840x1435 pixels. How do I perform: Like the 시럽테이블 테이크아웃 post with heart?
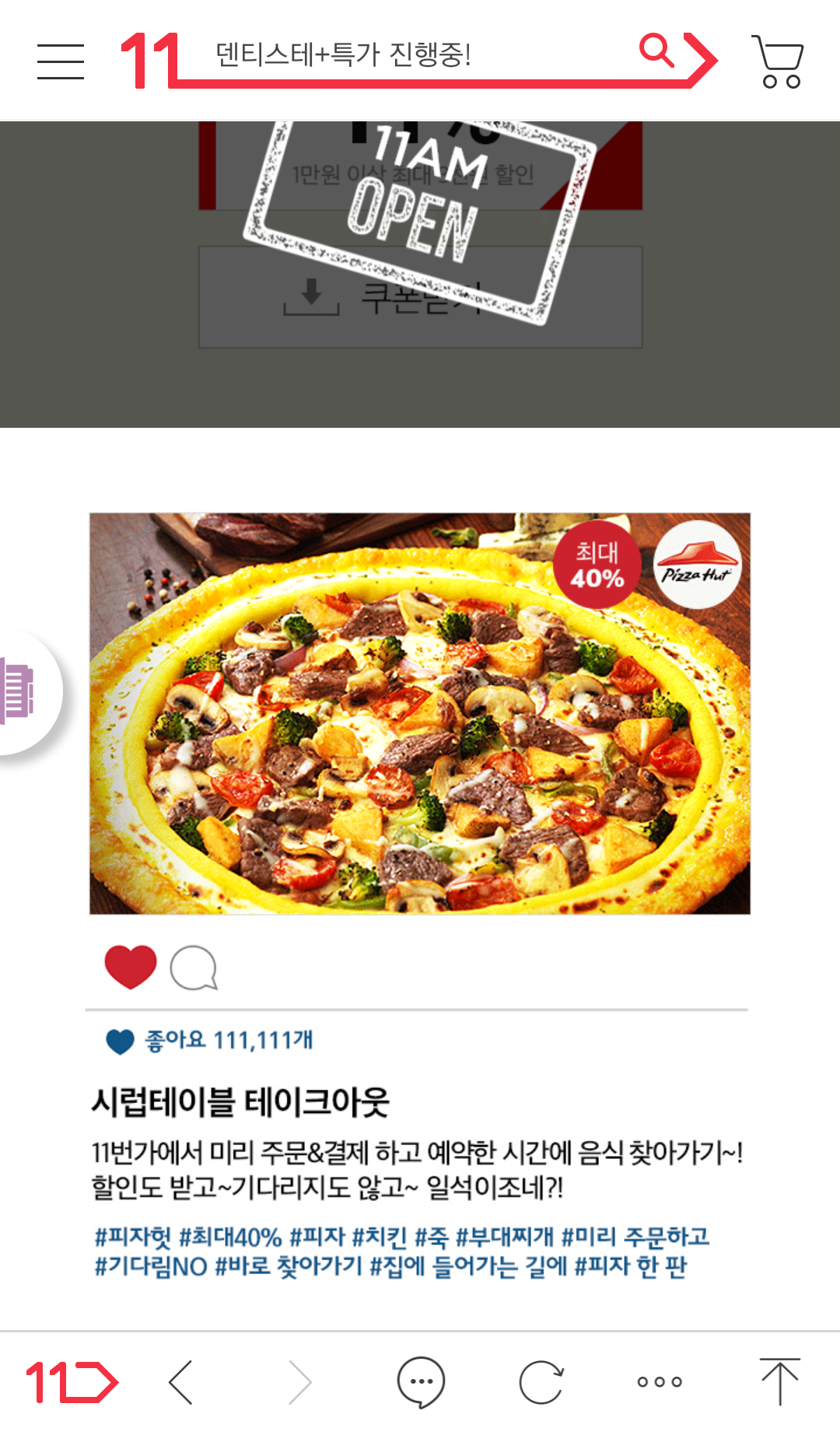click(x=131, y=968)
